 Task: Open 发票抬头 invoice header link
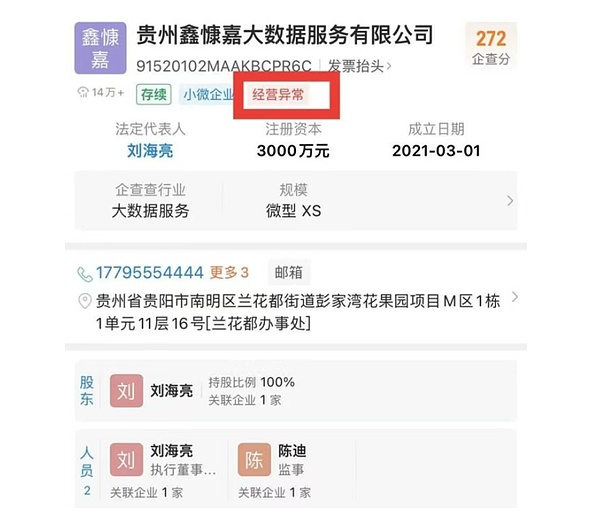click(x=360, y=66)
